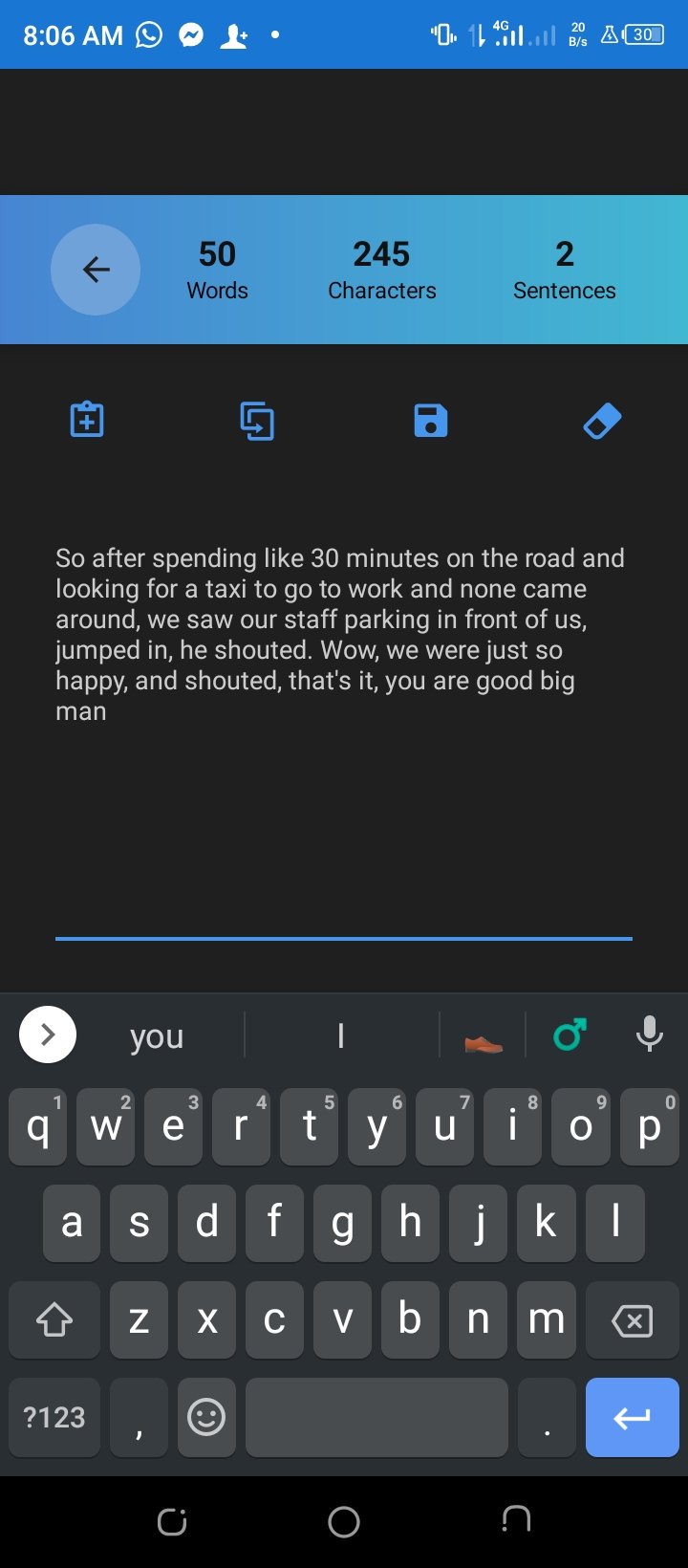Choose the male sign emoji suggestion
Image resolution: width=688 pixels, height=1568 pixels.
(x=570, y=1035)
